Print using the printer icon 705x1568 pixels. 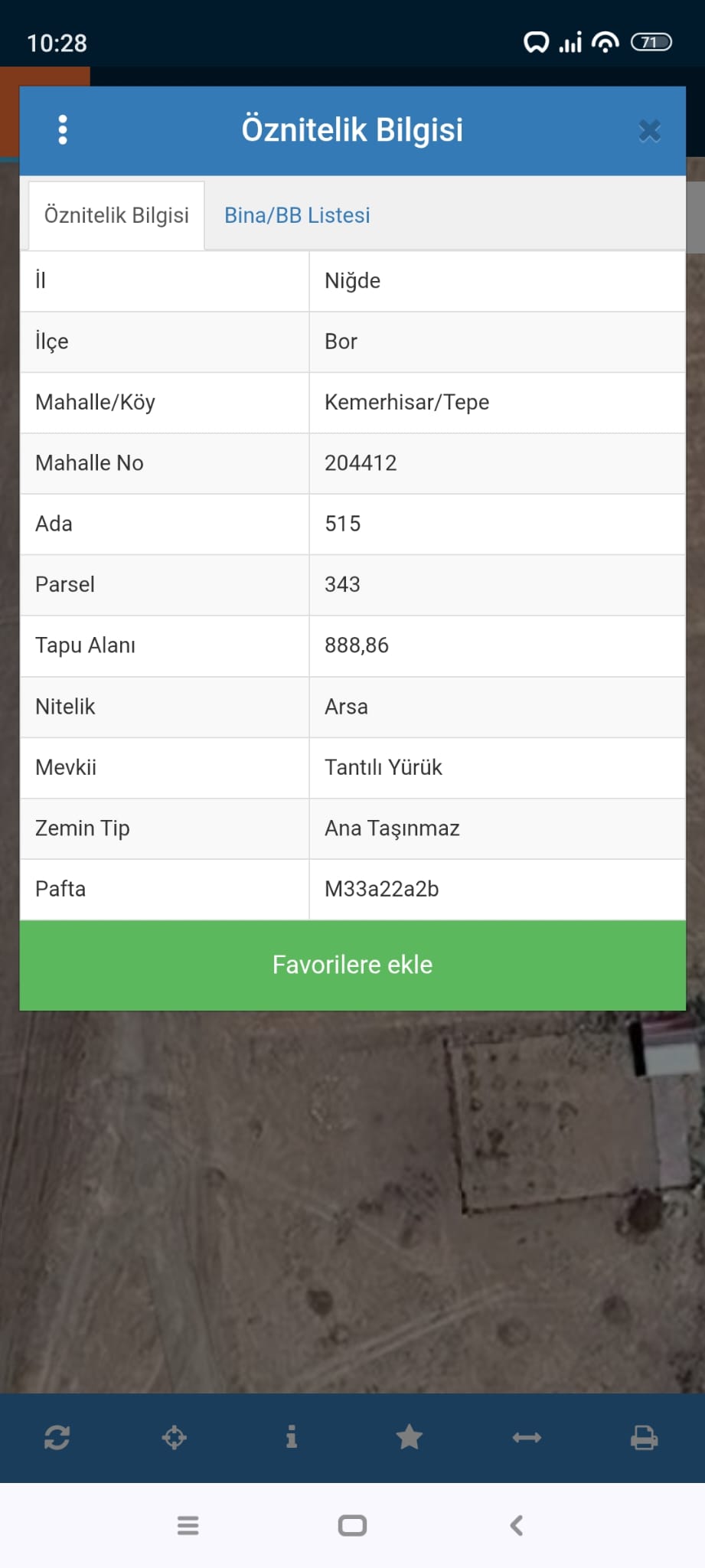pyautogui.click(x=644, y=1437)
